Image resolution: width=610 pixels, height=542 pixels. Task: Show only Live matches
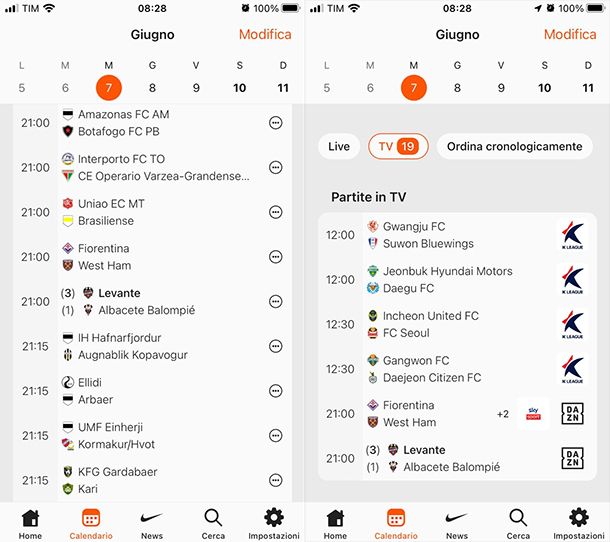click(339, 146)
